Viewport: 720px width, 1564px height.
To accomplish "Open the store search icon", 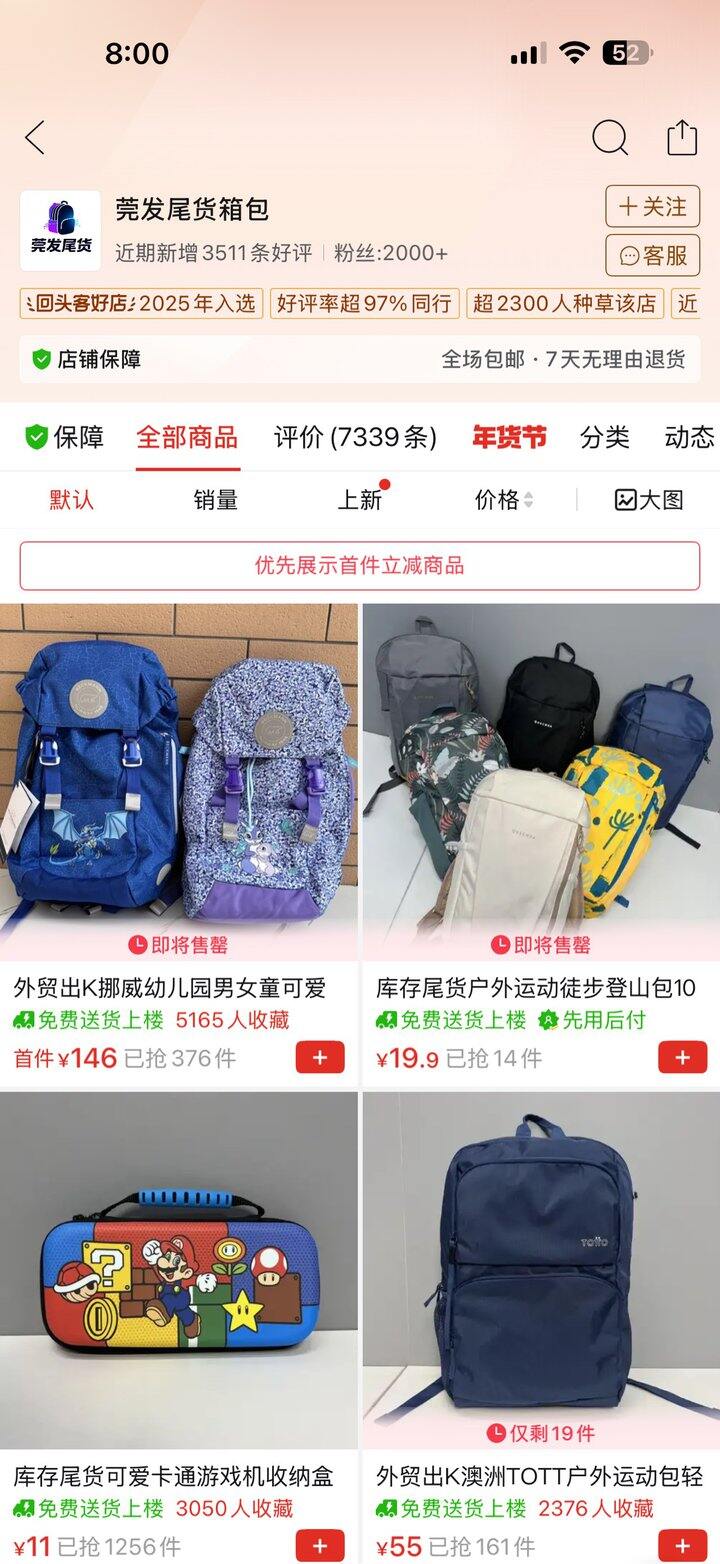I will tap(609, 138).
